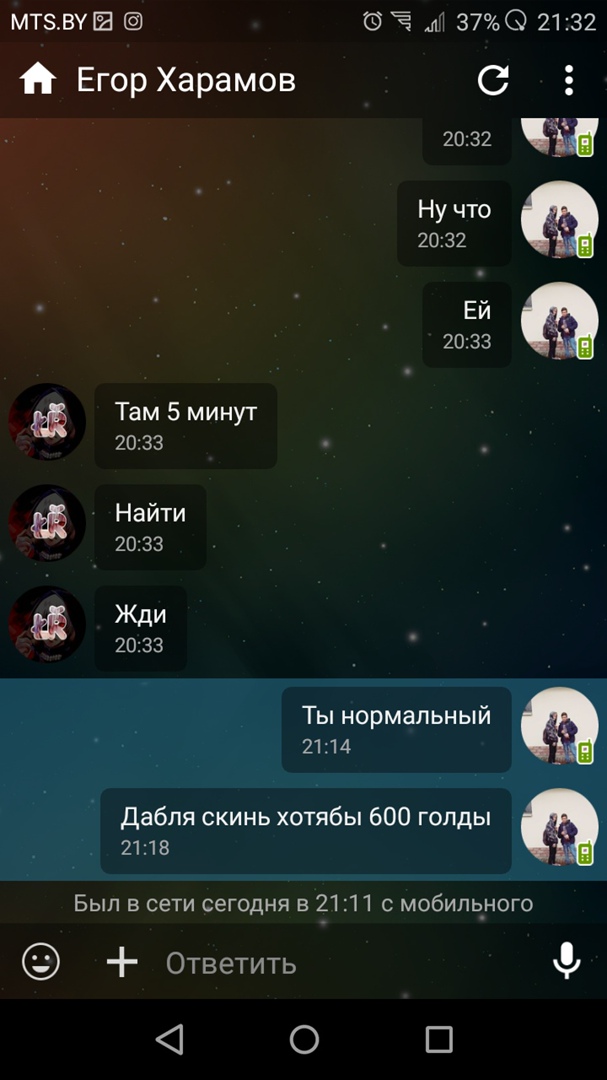
Task: Open own avatar next to Ну что
Action: pyautogui.click(x=559, y=221)
